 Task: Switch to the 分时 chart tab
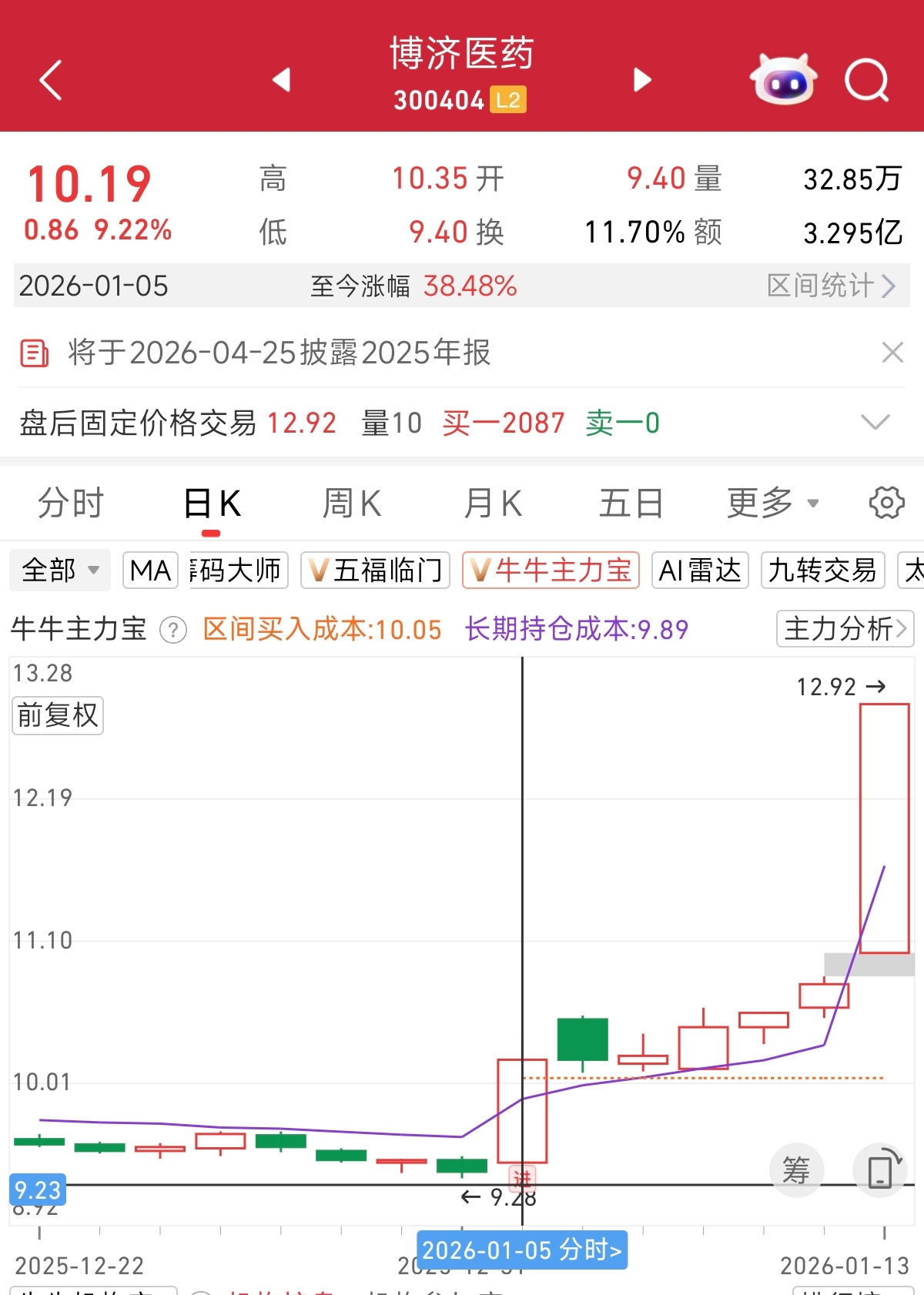(x=71, y=504)
